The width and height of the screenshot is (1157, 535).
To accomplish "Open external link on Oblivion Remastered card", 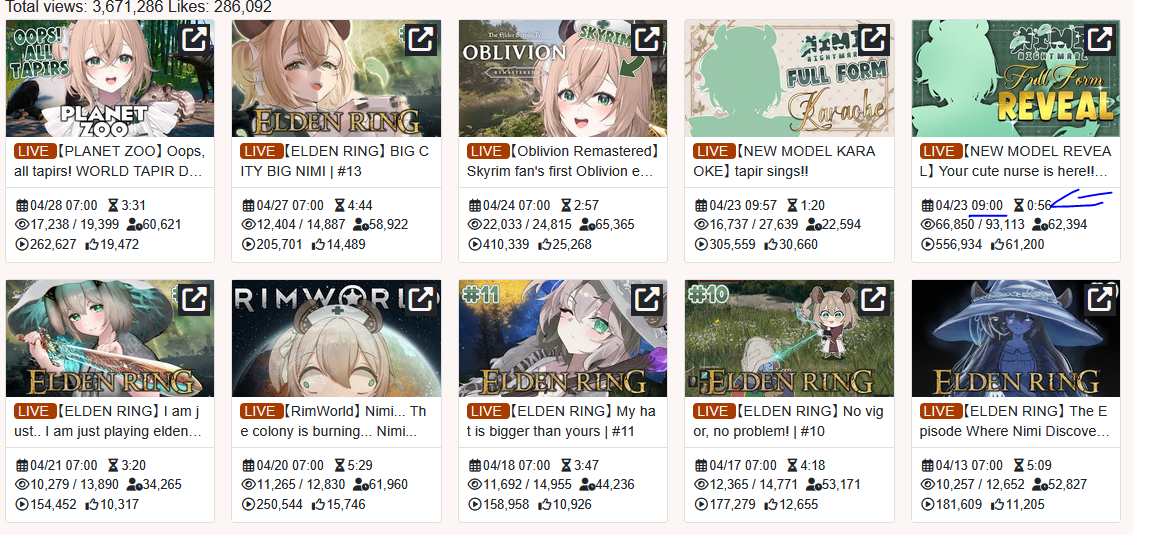I will pos(647,39).
